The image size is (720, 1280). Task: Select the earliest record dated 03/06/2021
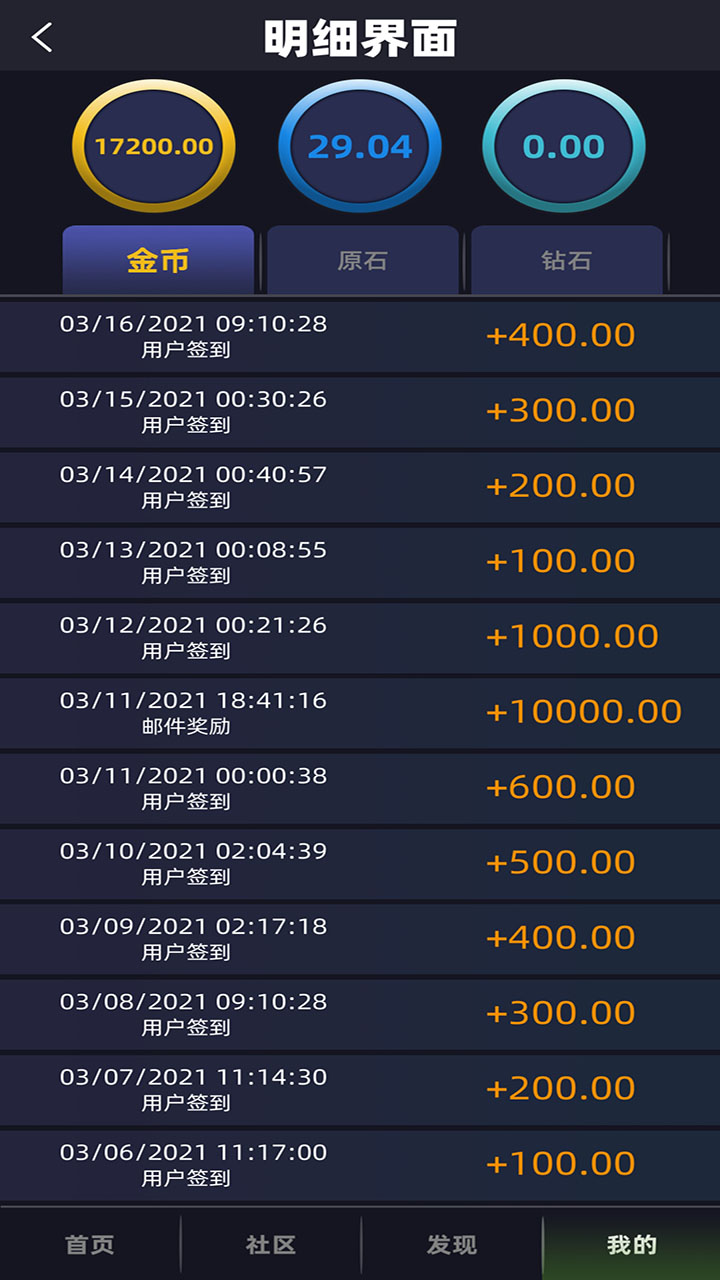[x=360, y=1163]
